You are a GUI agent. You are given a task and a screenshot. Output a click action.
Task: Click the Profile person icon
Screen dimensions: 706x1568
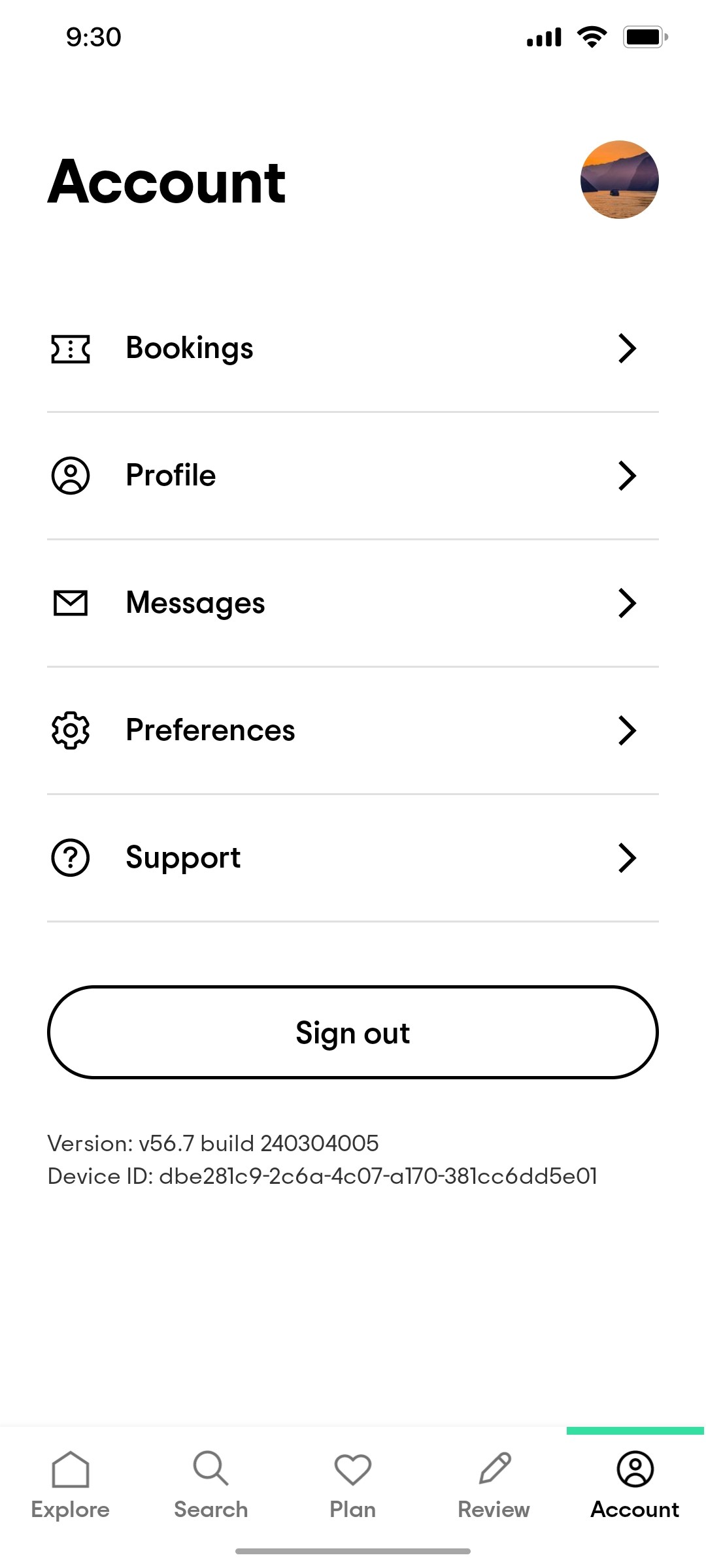[x=70, y=476]
